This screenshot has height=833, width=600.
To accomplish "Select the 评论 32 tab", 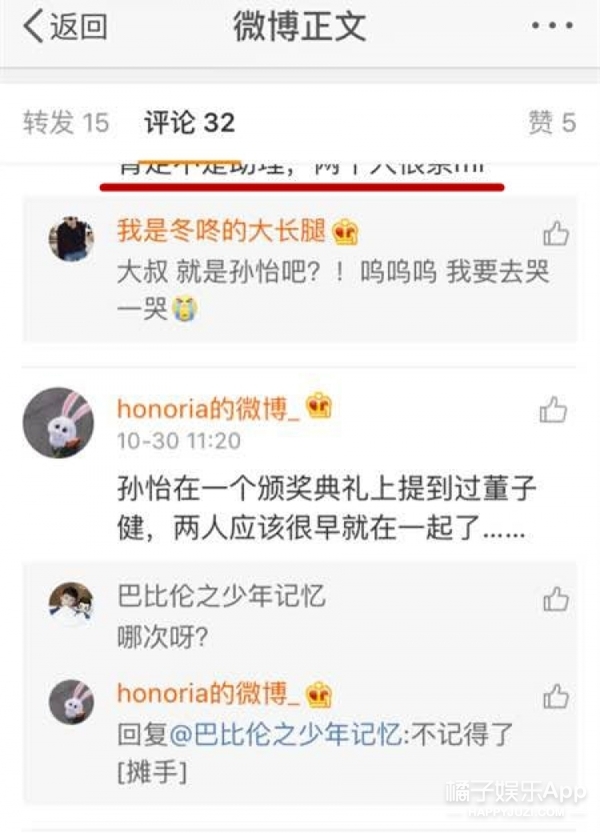I will [189, 122].
